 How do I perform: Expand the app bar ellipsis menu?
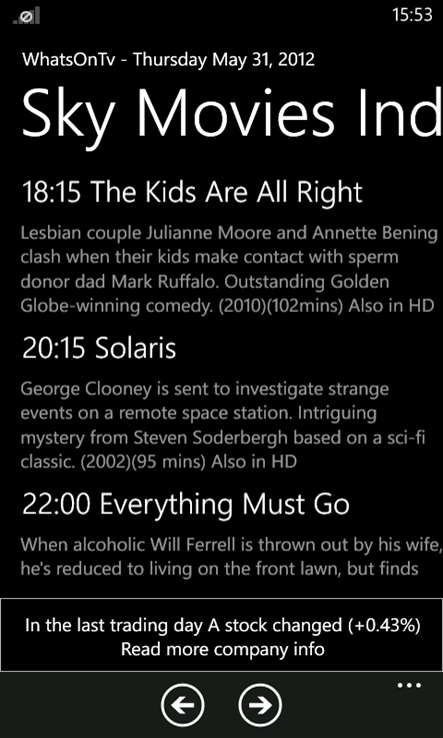coord(409,685)
